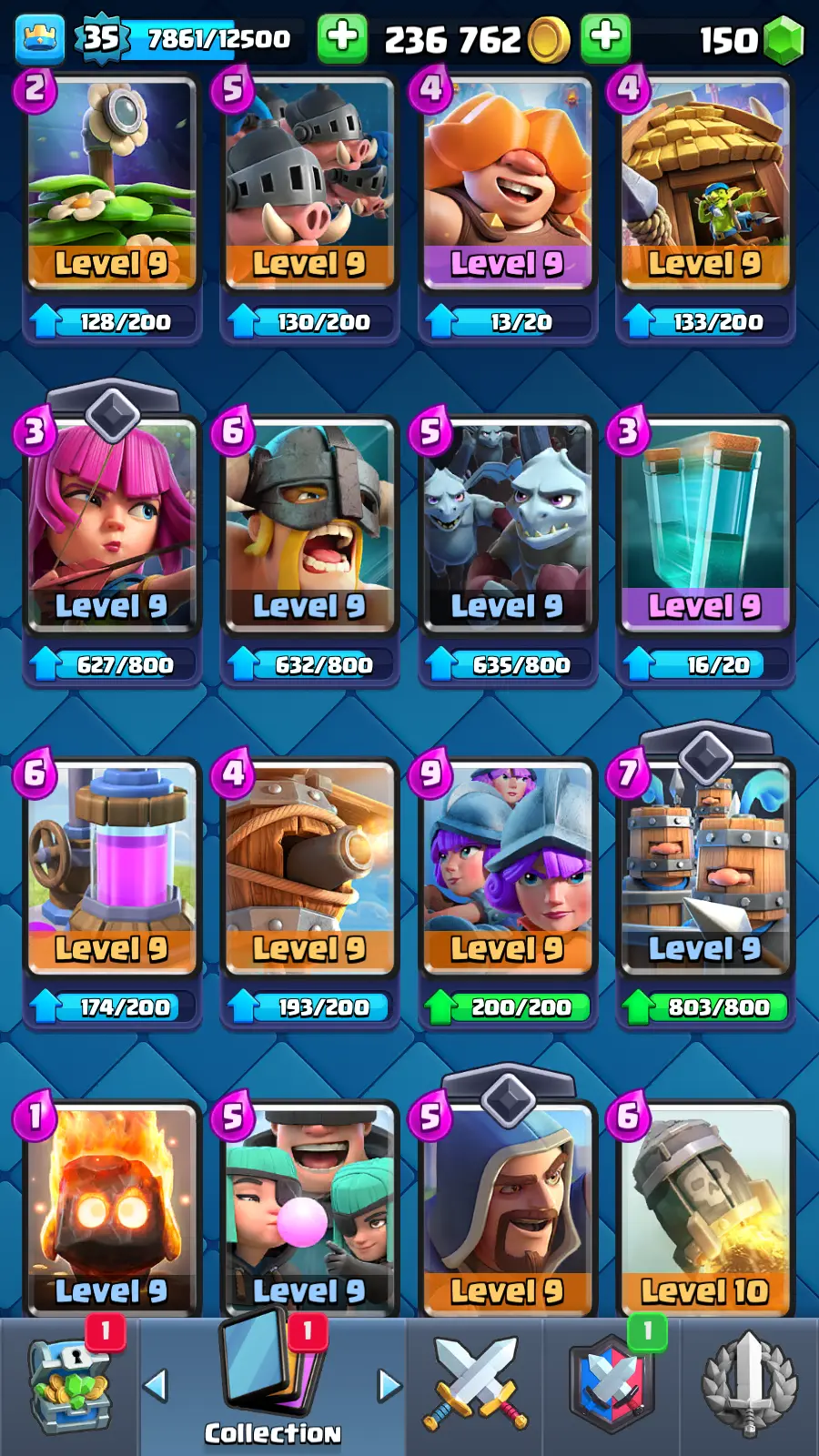Select the Fire Spirit card
Screen dimensions: 819x1456
tap(111, 1206)
